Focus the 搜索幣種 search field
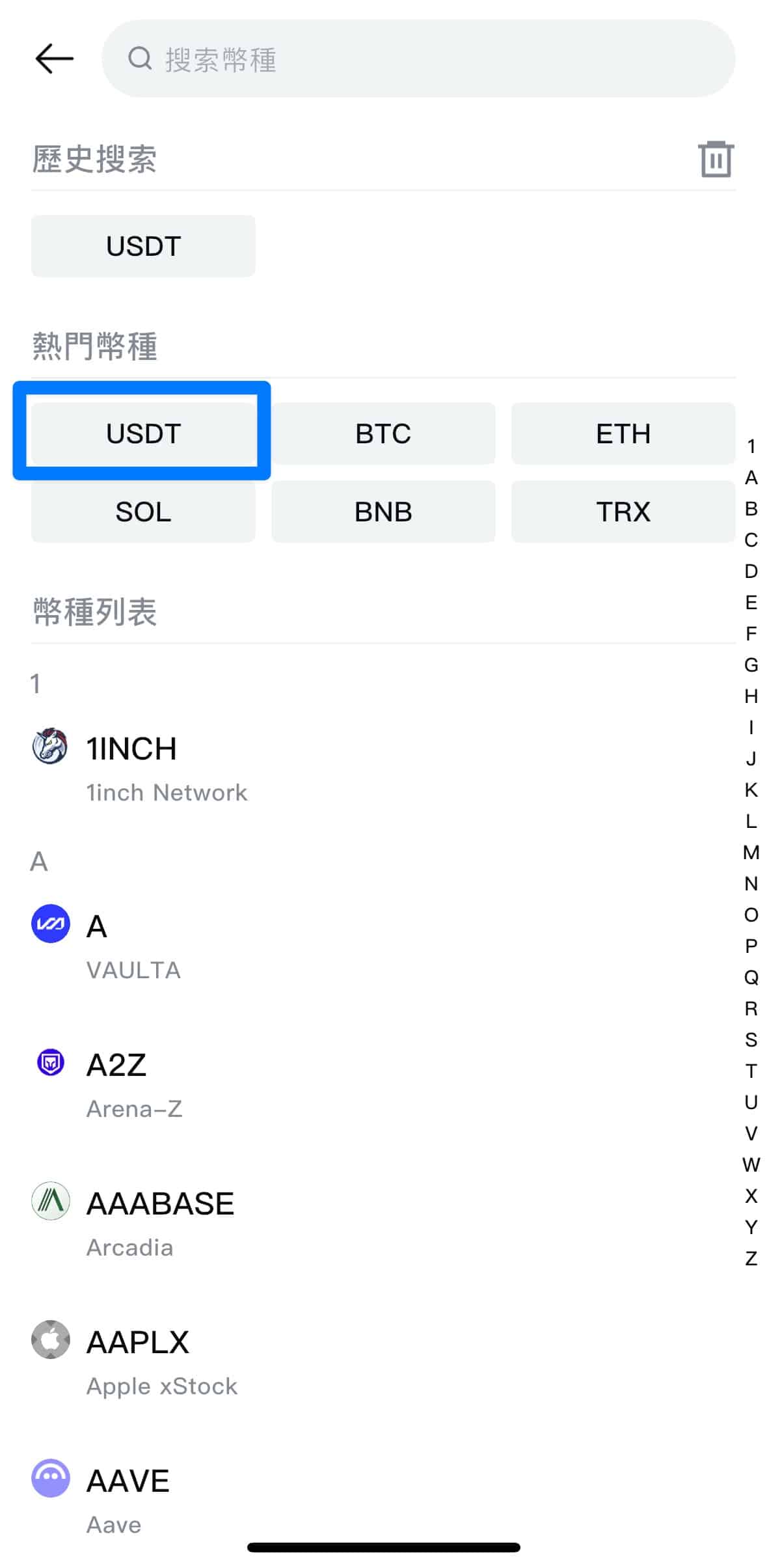Screen dimensions: 767x1568 click(x=418, y=59)
